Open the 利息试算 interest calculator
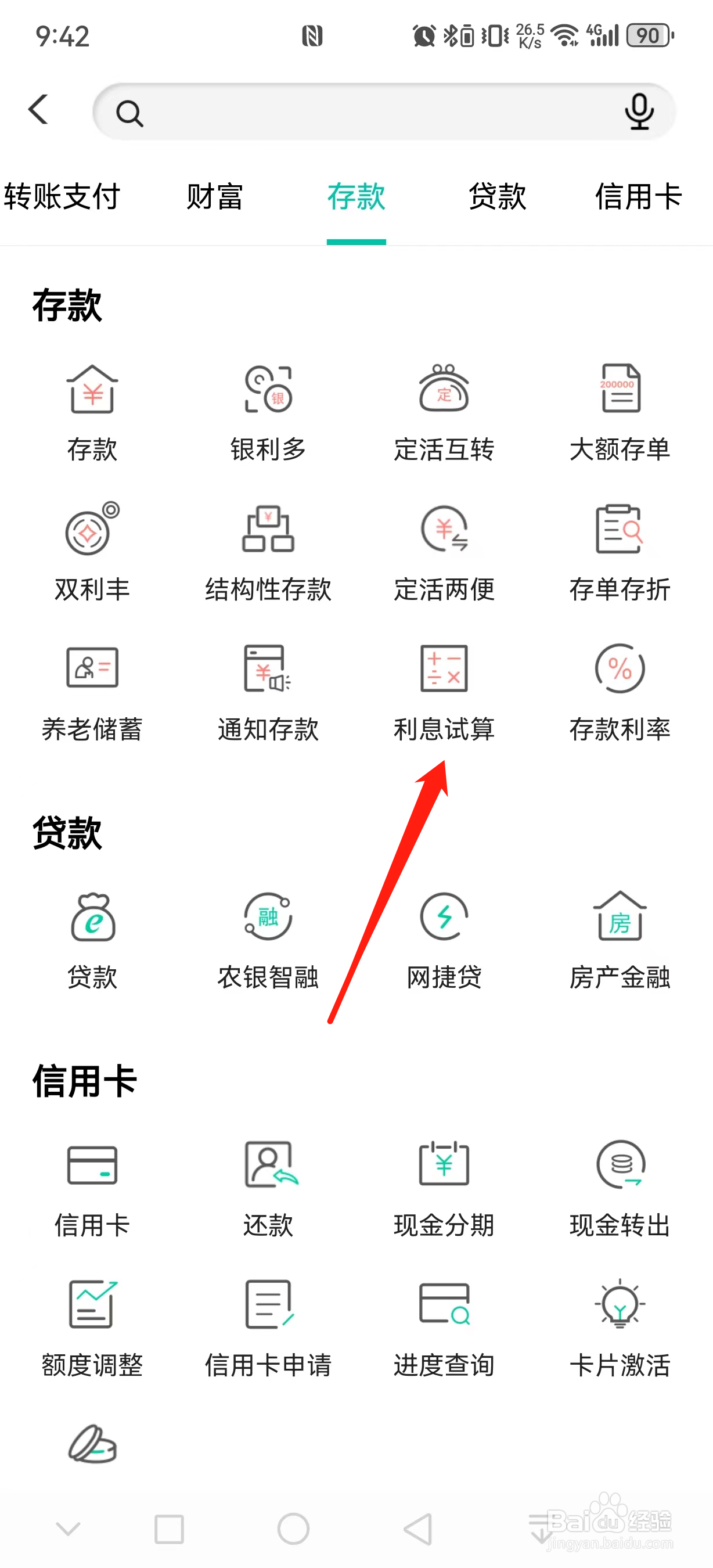 444,694
